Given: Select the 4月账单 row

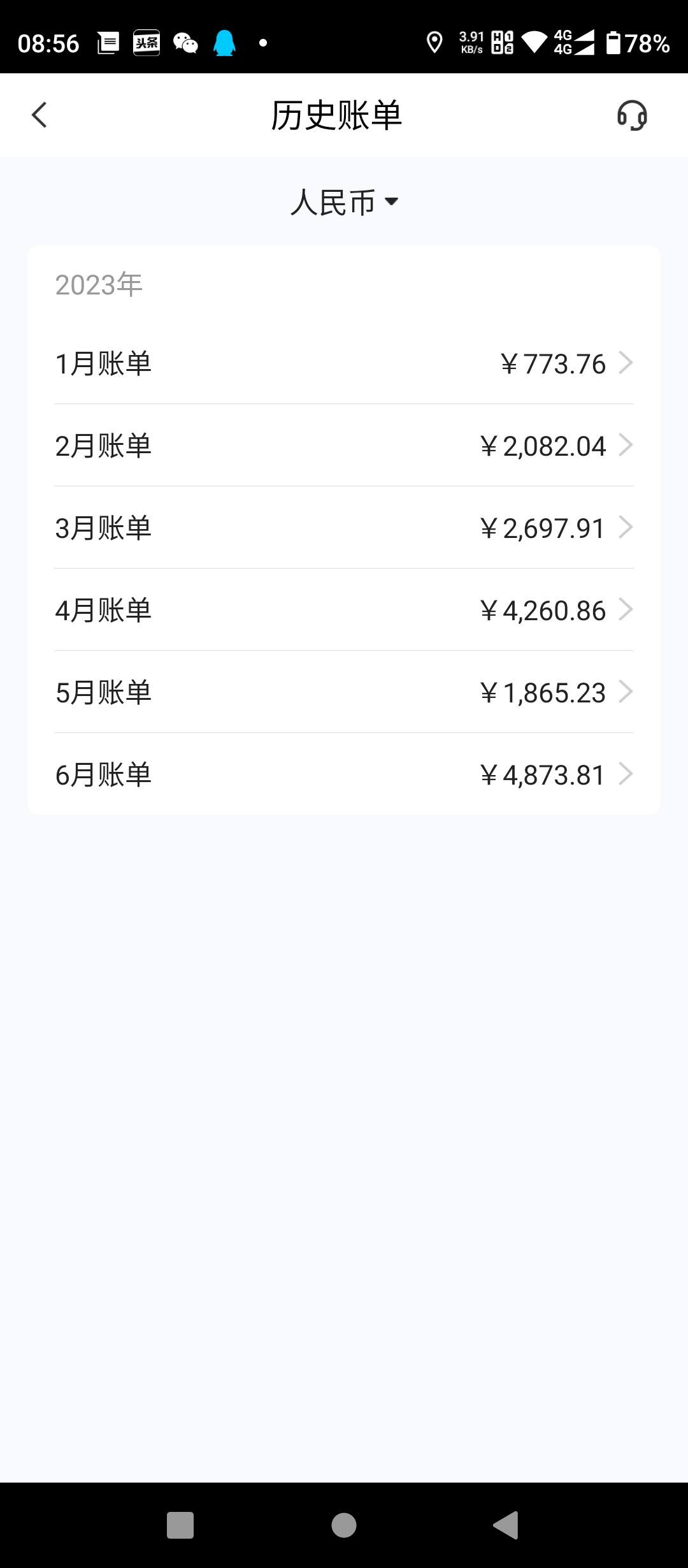Looking at the screenshot, I should click(344, 610).
